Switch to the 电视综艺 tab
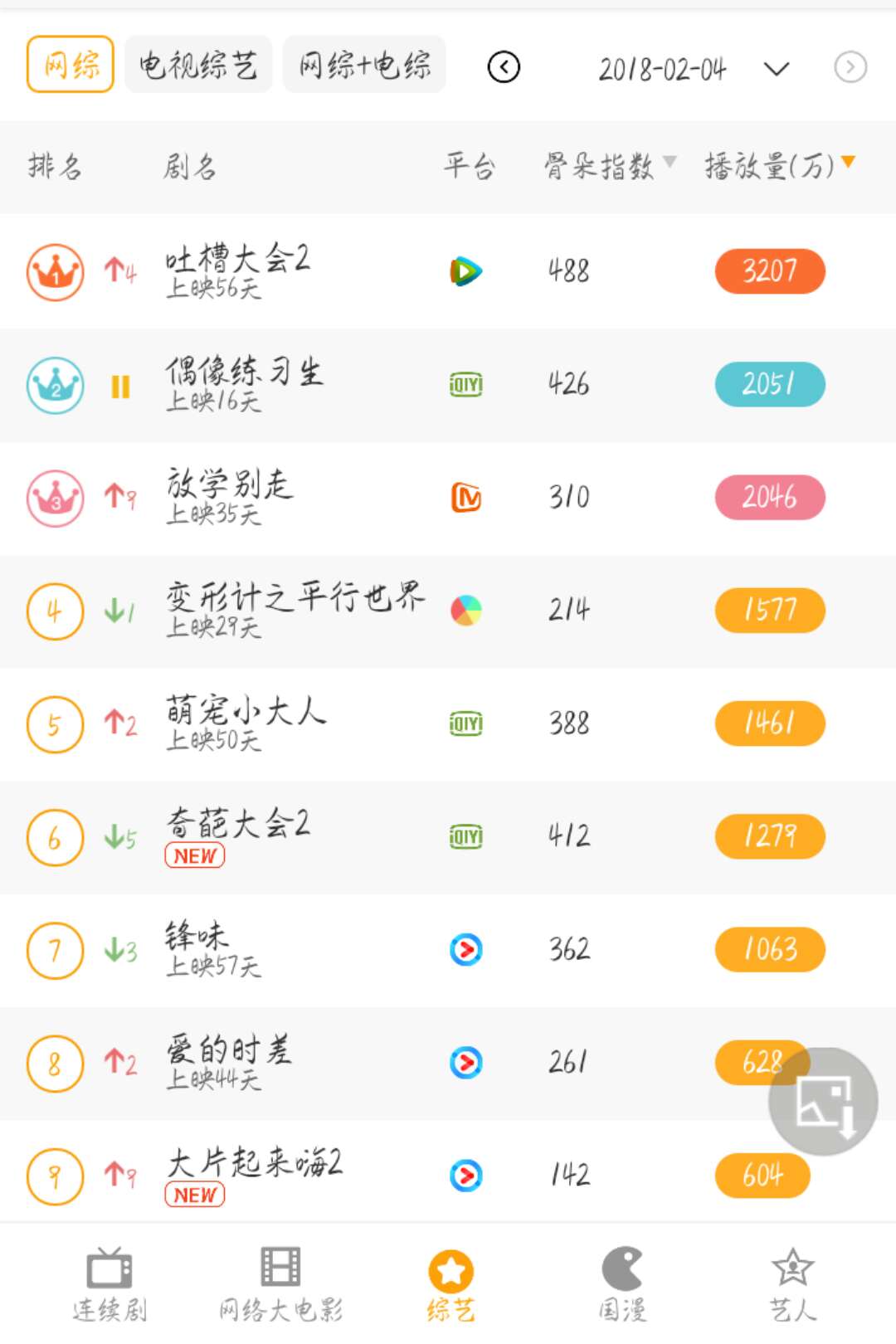The height and width of the screenshot is (1344, 896). pos(197,64)
